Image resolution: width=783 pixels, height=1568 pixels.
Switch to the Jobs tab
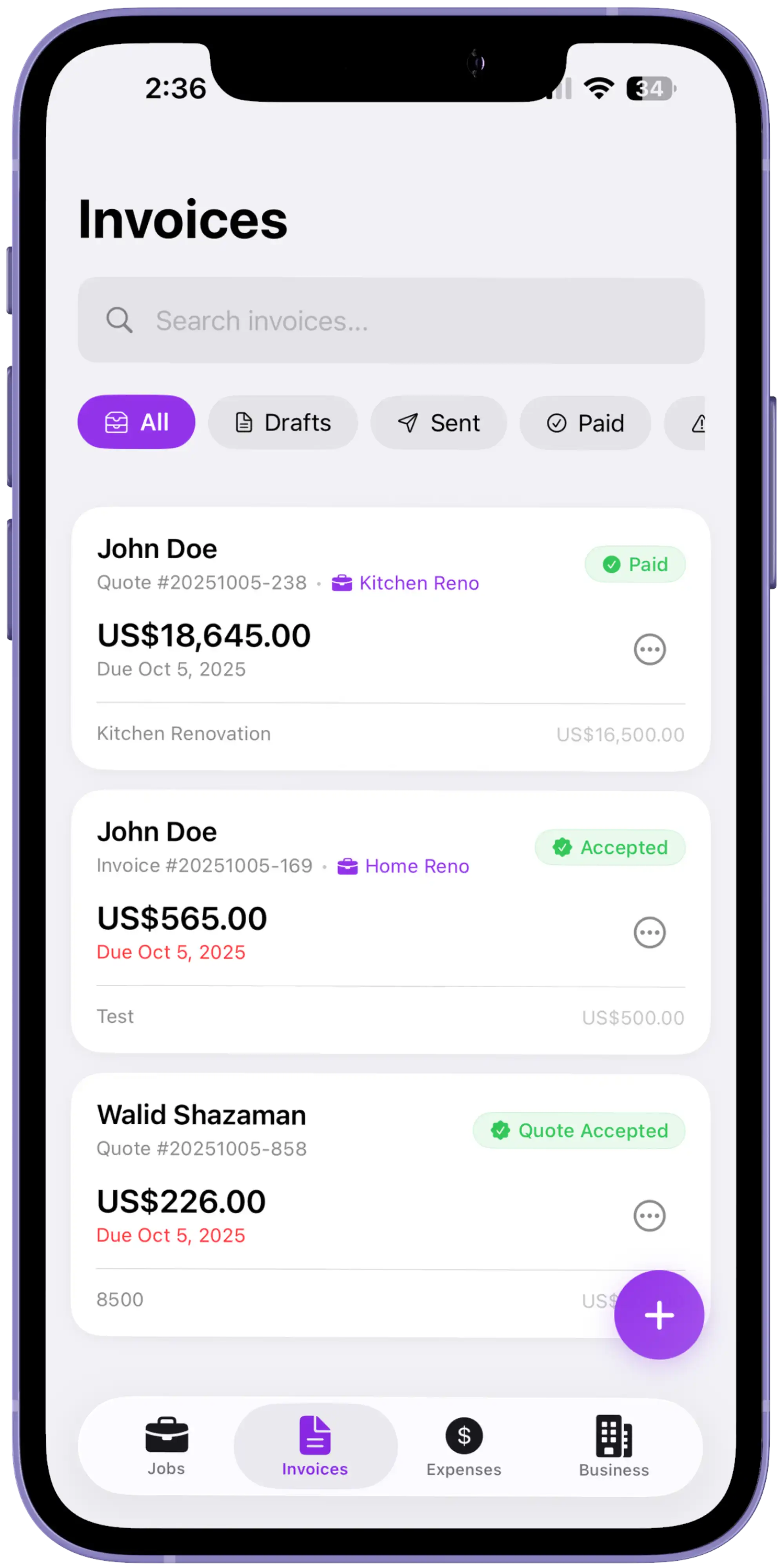[166, 1446]
